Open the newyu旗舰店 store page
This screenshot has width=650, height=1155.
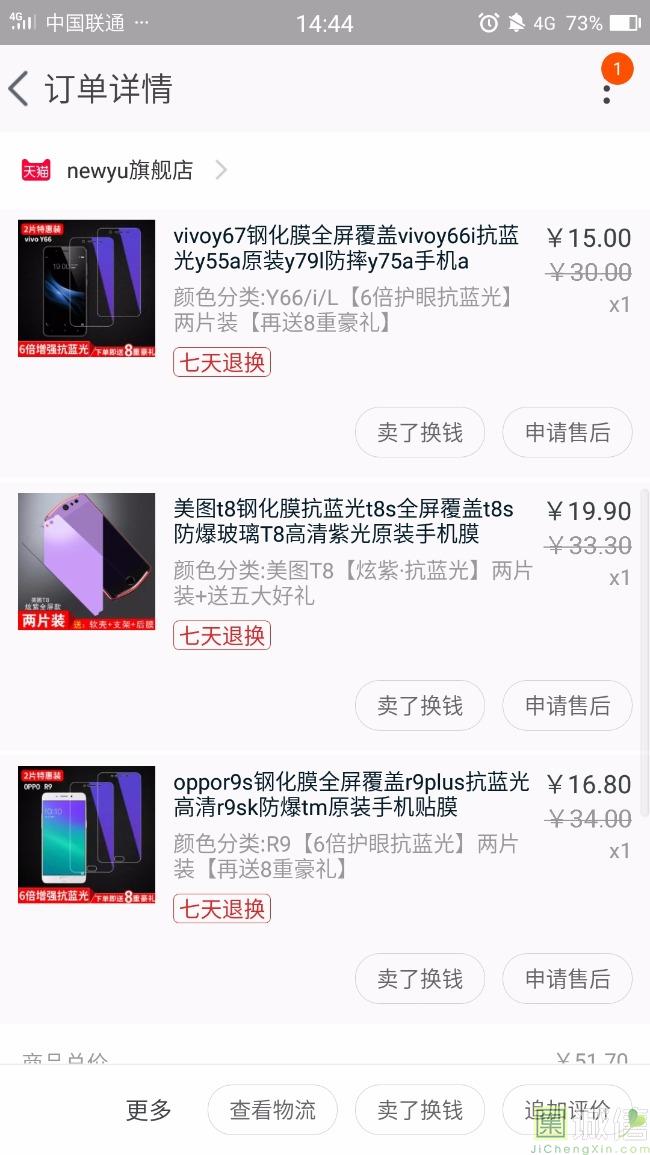(130, 171)
